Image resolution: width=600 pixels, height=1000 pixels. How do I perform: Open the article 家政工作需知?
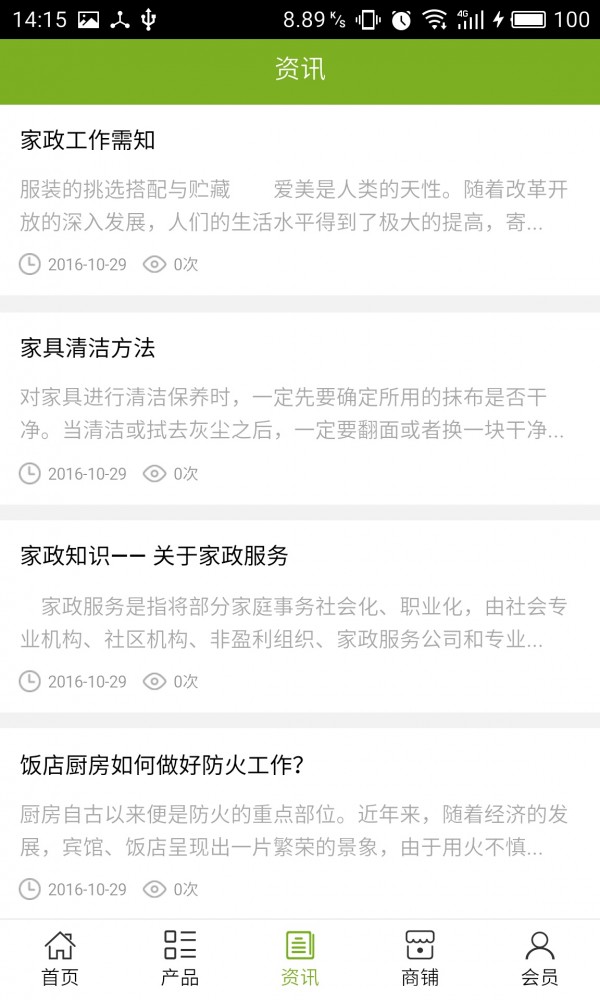coord(300,200)
